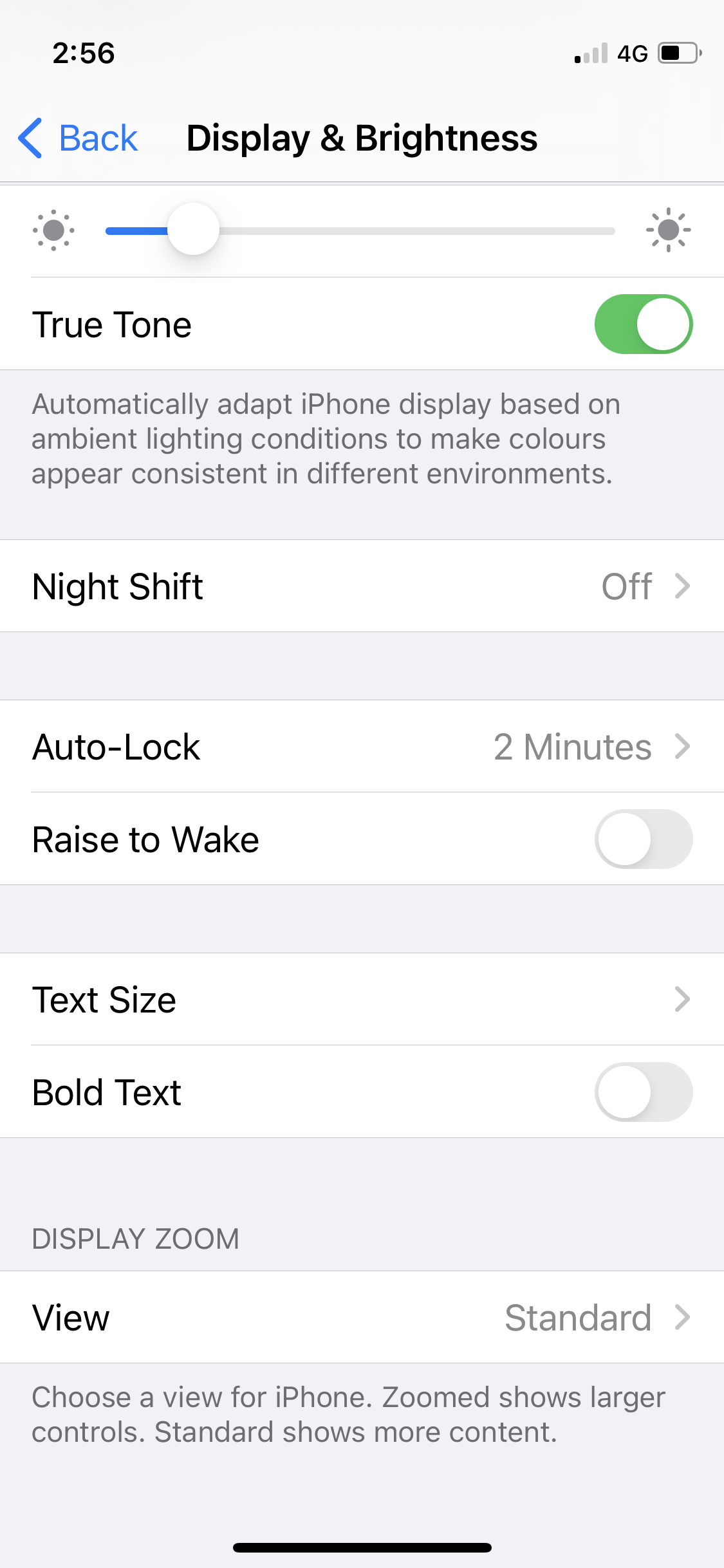
Task: Enable Raise to Wake
Action: tap(643, 839)
